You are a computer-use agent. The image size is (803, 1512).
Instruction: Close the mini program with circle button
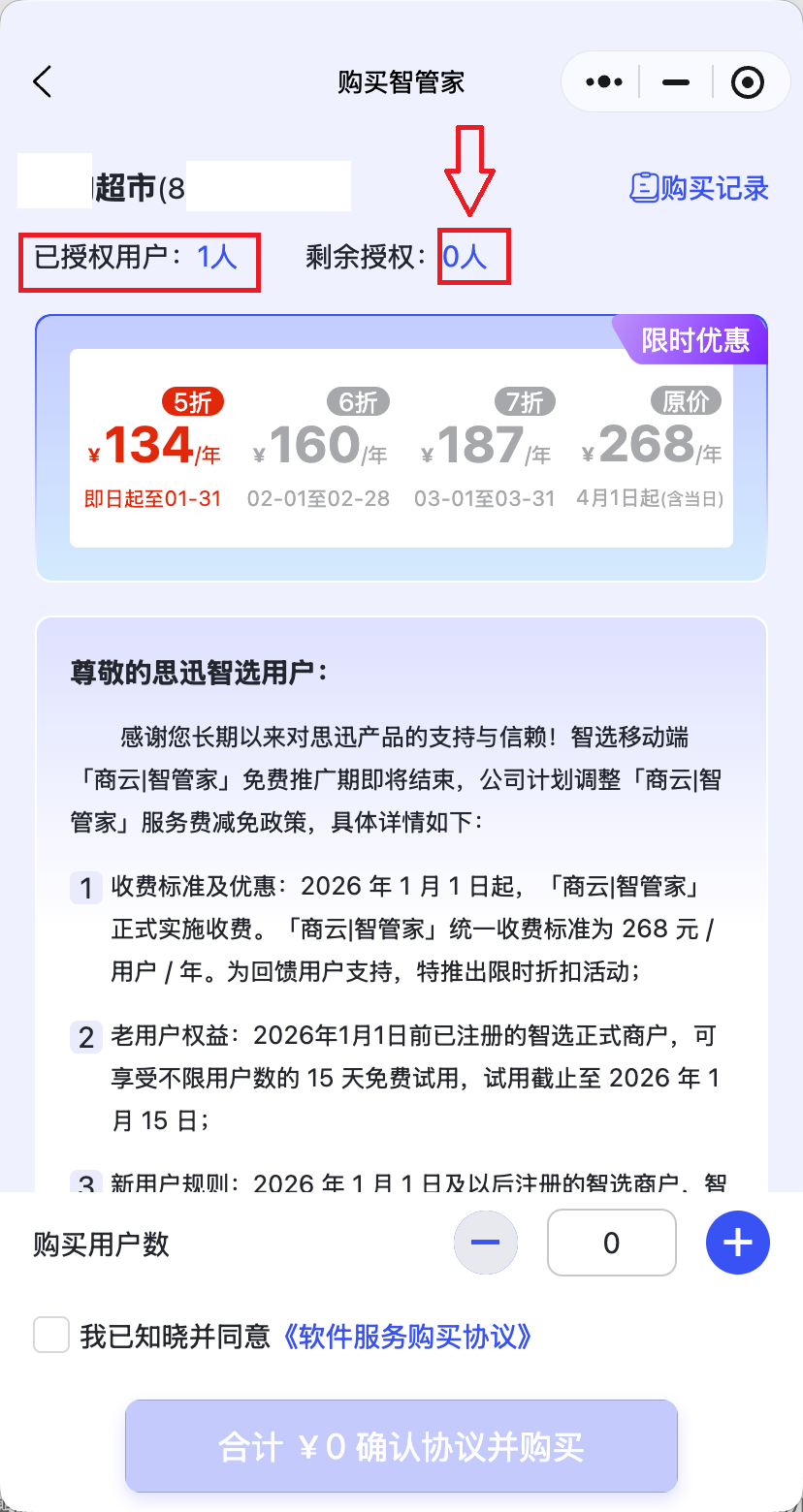click(x=747, y=82)
